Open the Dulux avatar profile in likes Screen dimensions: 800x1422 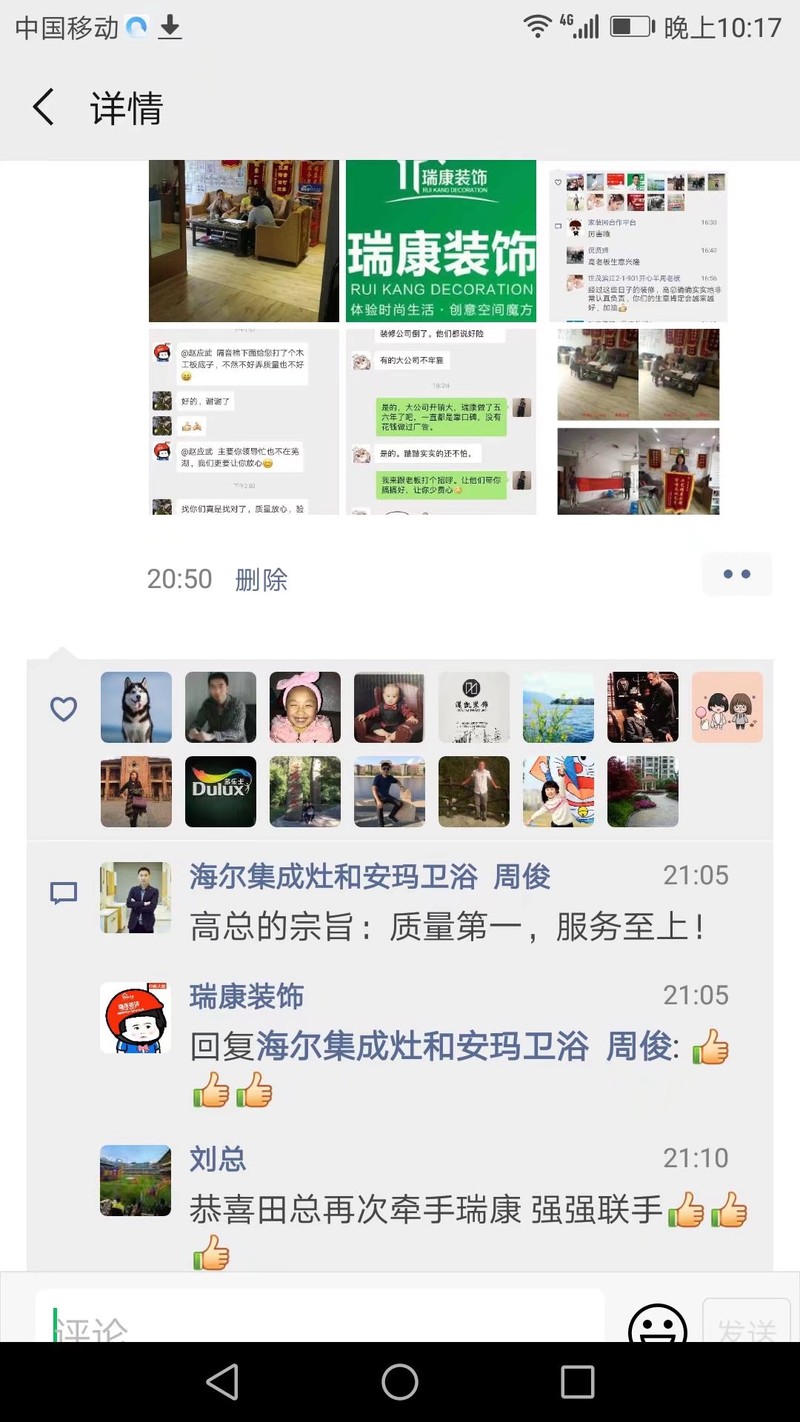click(x=220, y=791)
